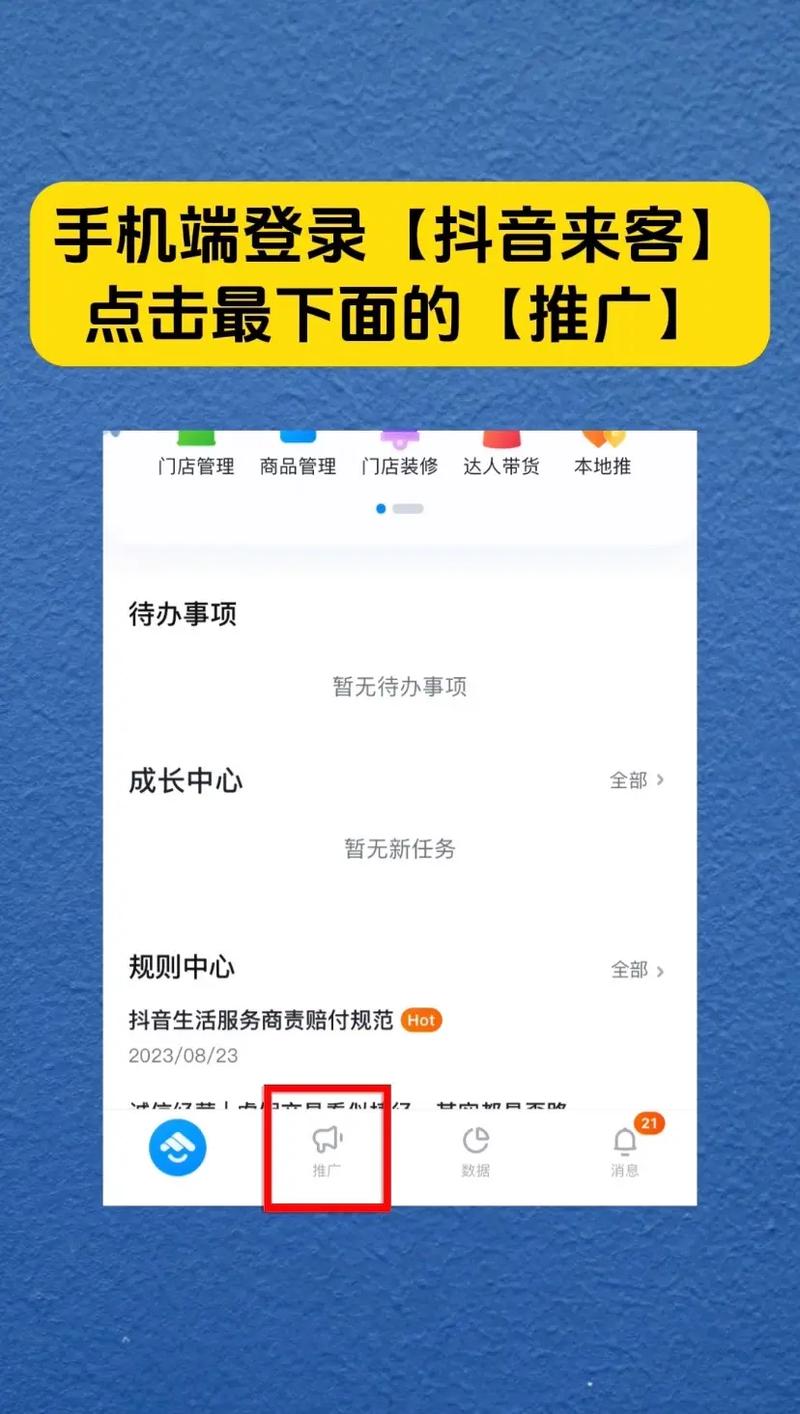Image resolution: width=800 pixels, height=1414 pixels.
Task: Tap the orange Hot badge
Action: pos(421,1020)
